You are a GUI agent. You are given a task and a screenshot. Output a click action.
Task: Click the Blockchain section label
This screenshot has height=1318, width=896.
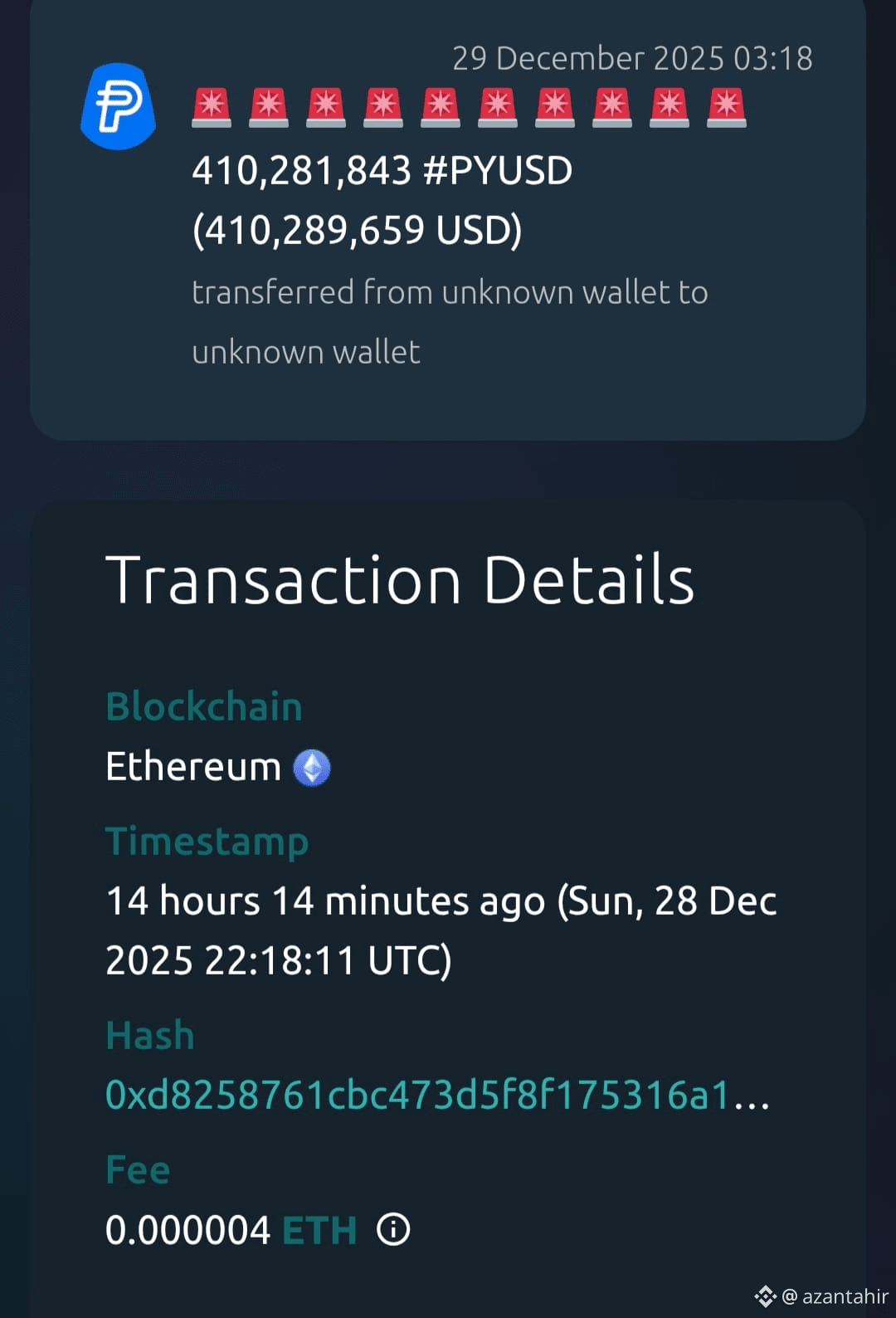pyautogui.click(x=204, y=707)
